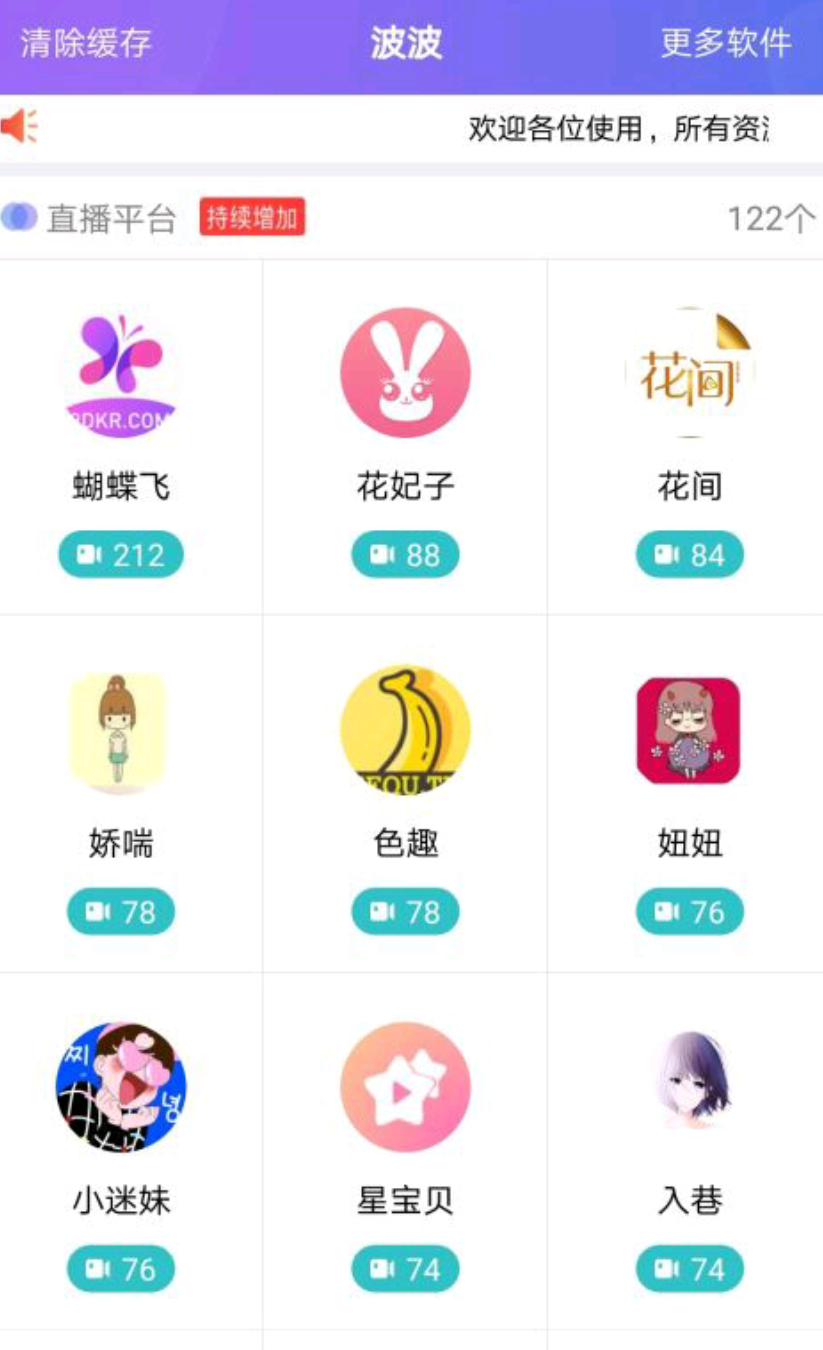823x1350 pixels.
Task: Open the 蝴蝶飞 viewer count badge showing 212
Action: pyautogui.click(x=120, y=554)
